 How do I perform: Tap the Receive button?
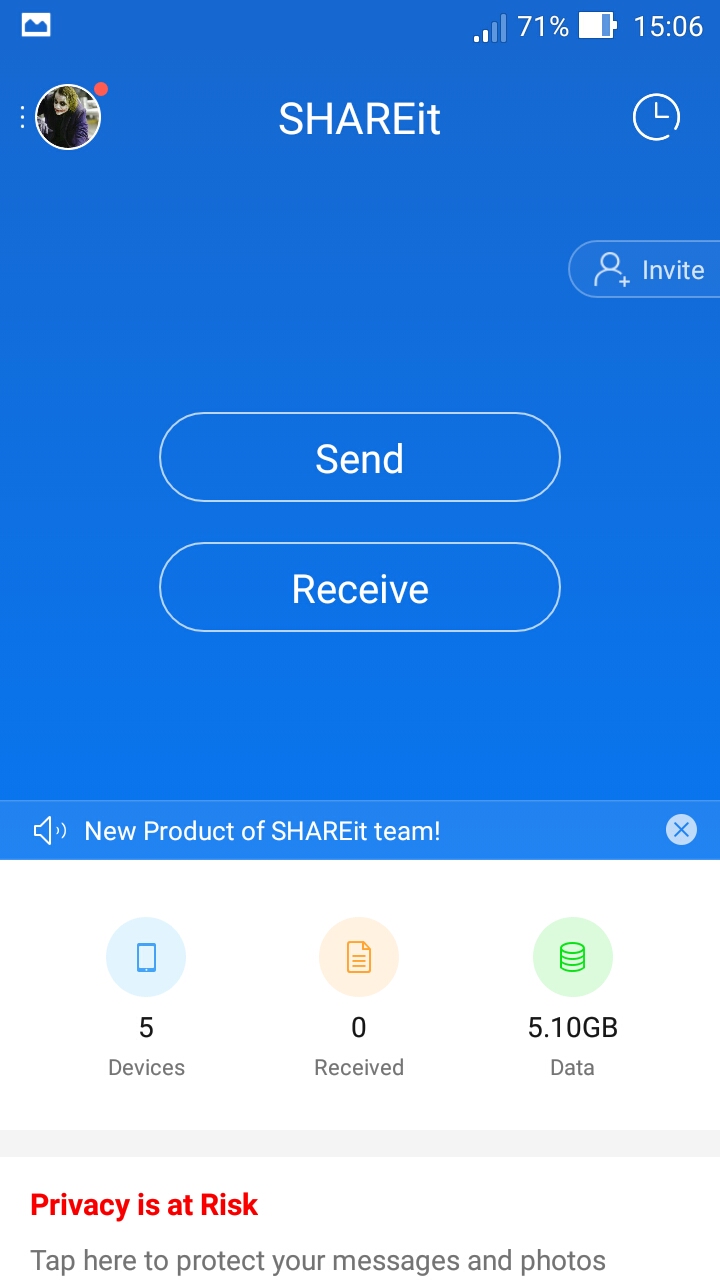(360, 587)
